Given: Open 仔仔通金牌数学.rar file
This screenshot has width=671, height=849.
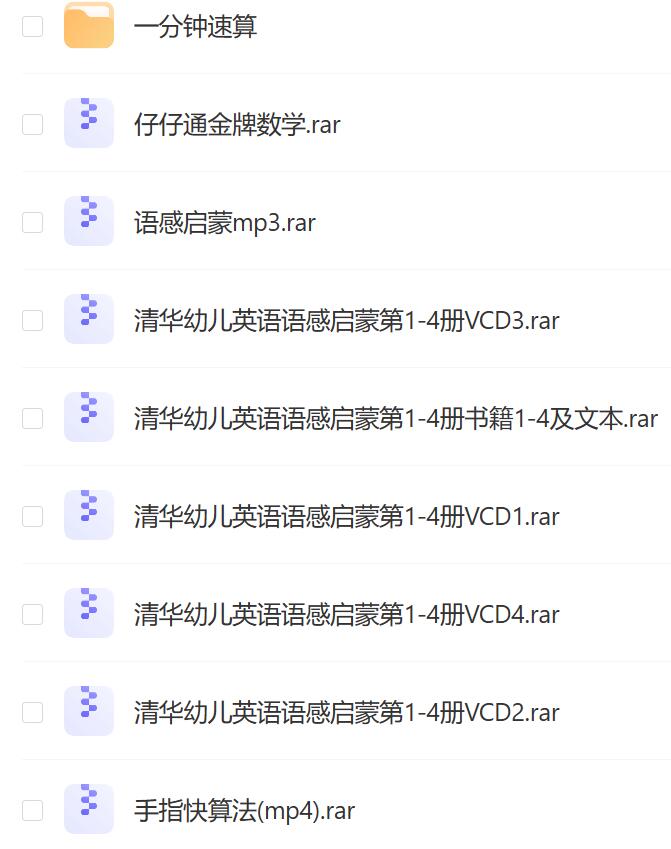Looking at the screenshot, I should tap(236, 125).
